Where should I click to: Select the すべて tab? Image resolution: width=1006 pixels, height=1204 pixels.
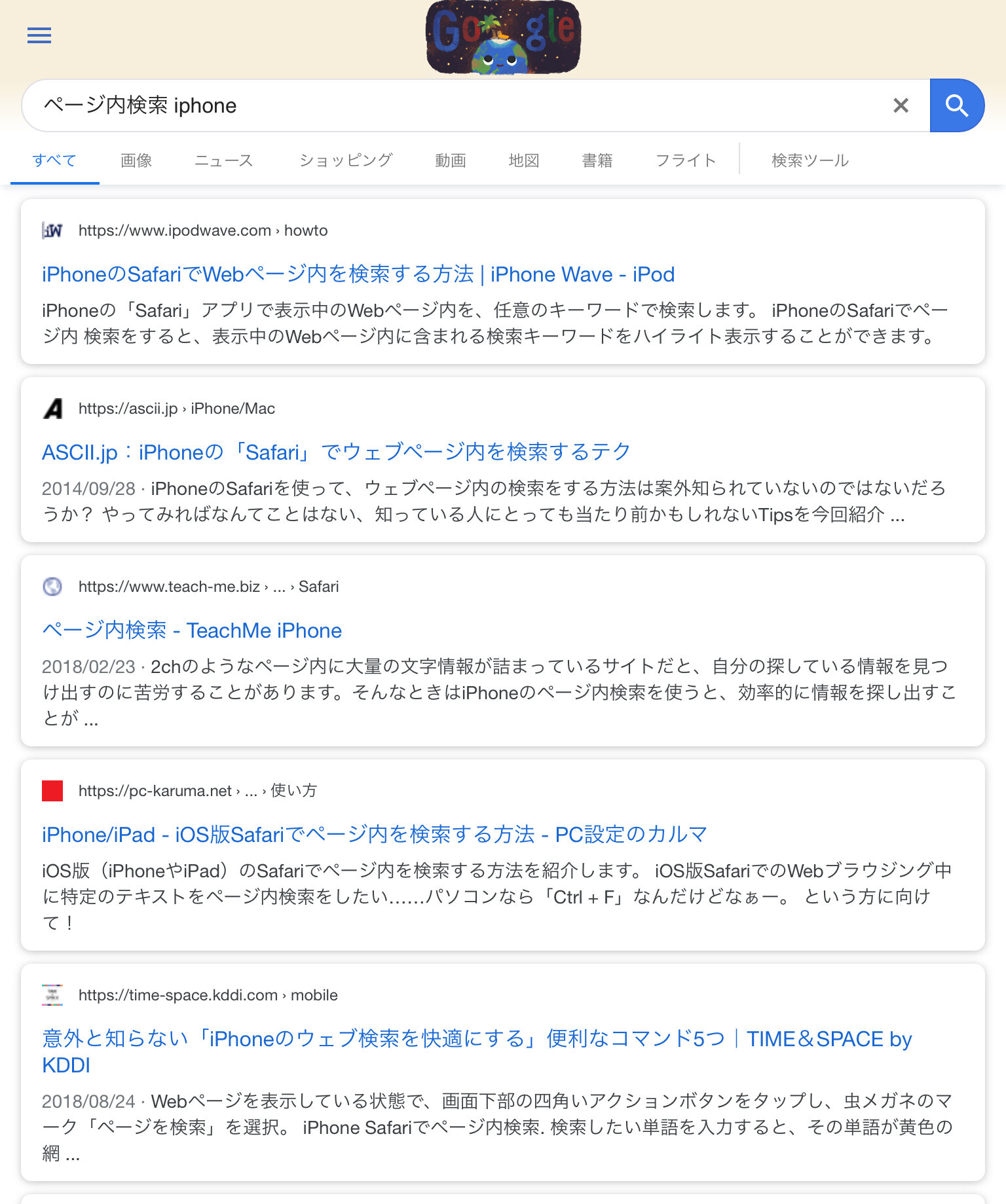click(54, 160)
